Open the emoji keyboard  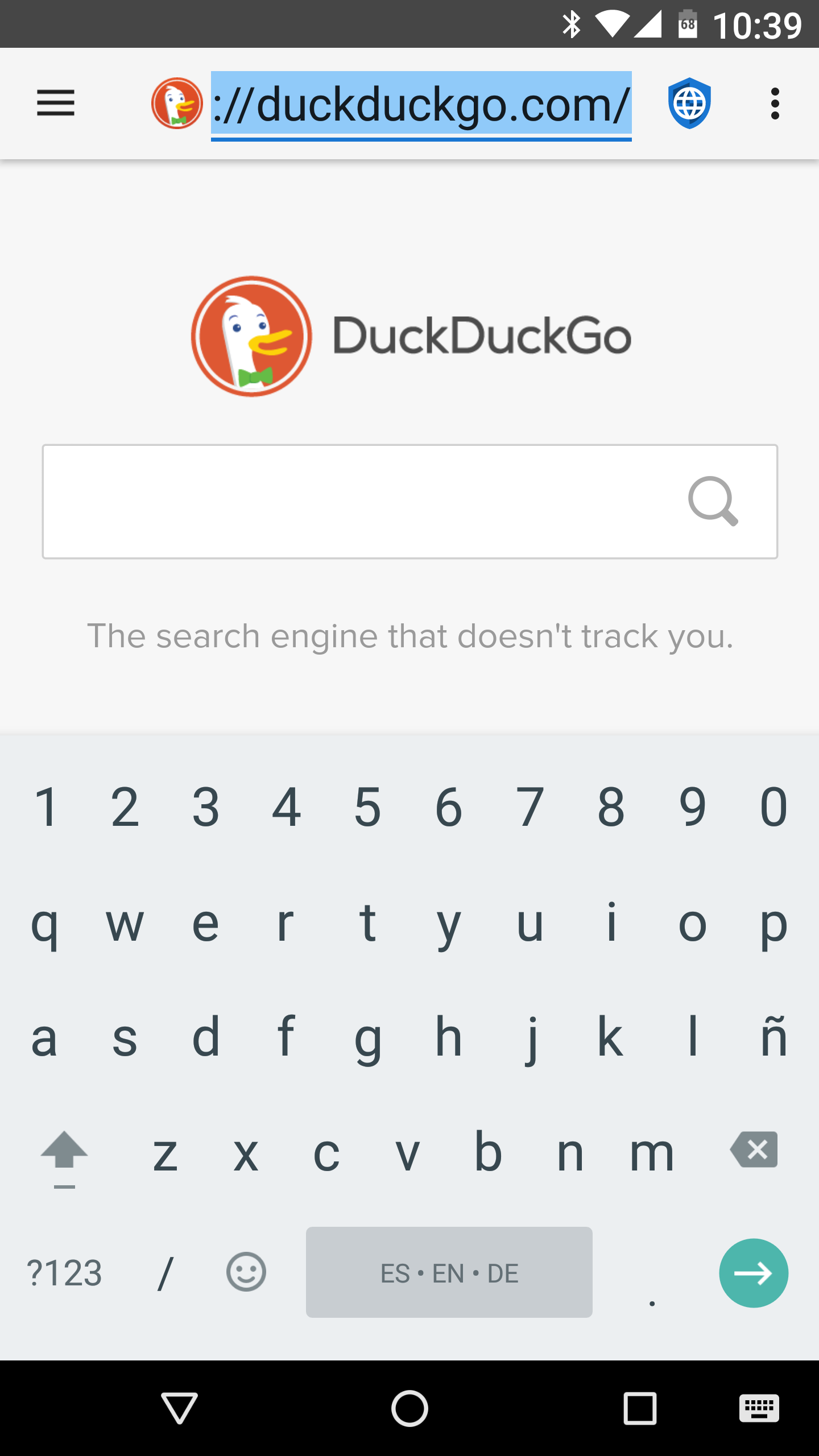[x=246, y=1272]
